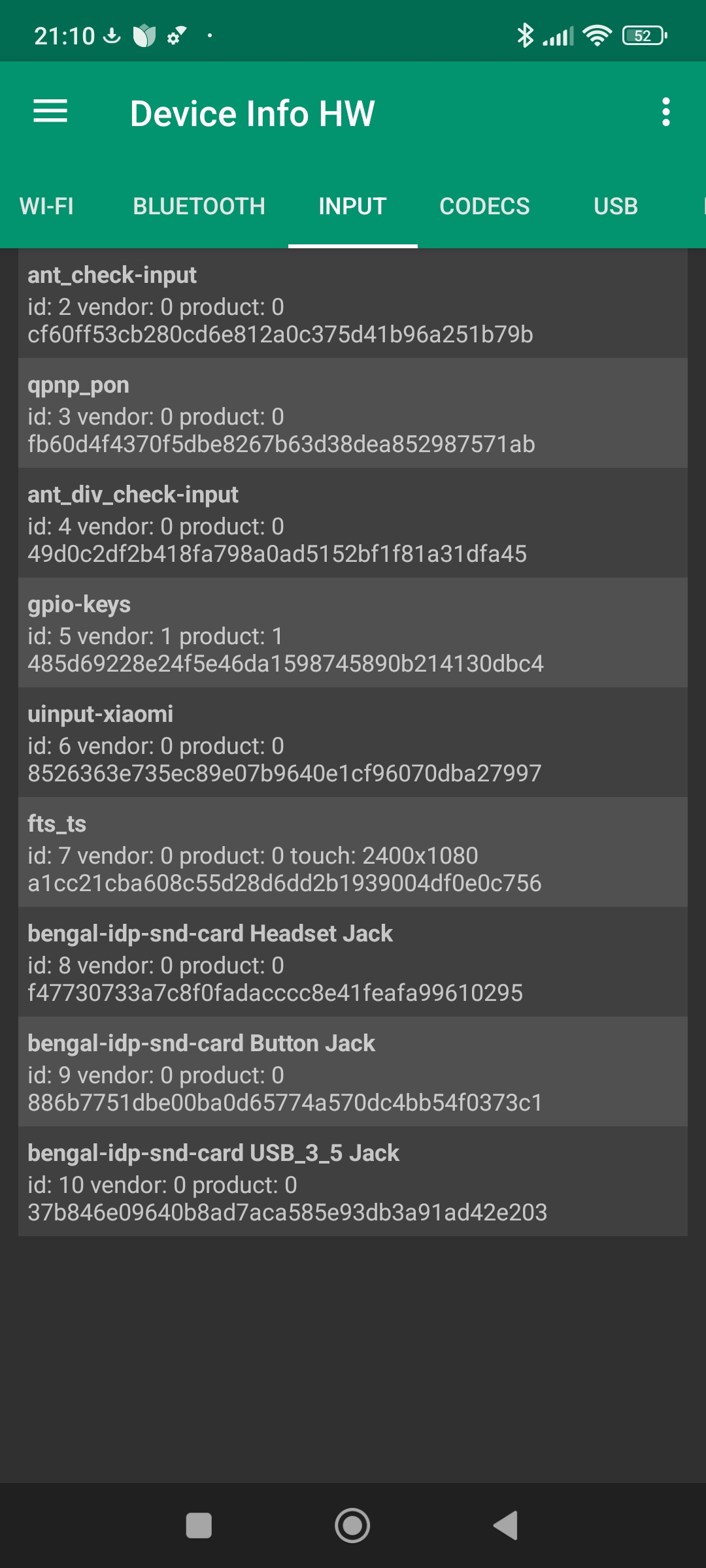The height and width of the screenshot is (1568, 706).
Task: Open the overflow options menu
Action: click(x=665, y=112)
